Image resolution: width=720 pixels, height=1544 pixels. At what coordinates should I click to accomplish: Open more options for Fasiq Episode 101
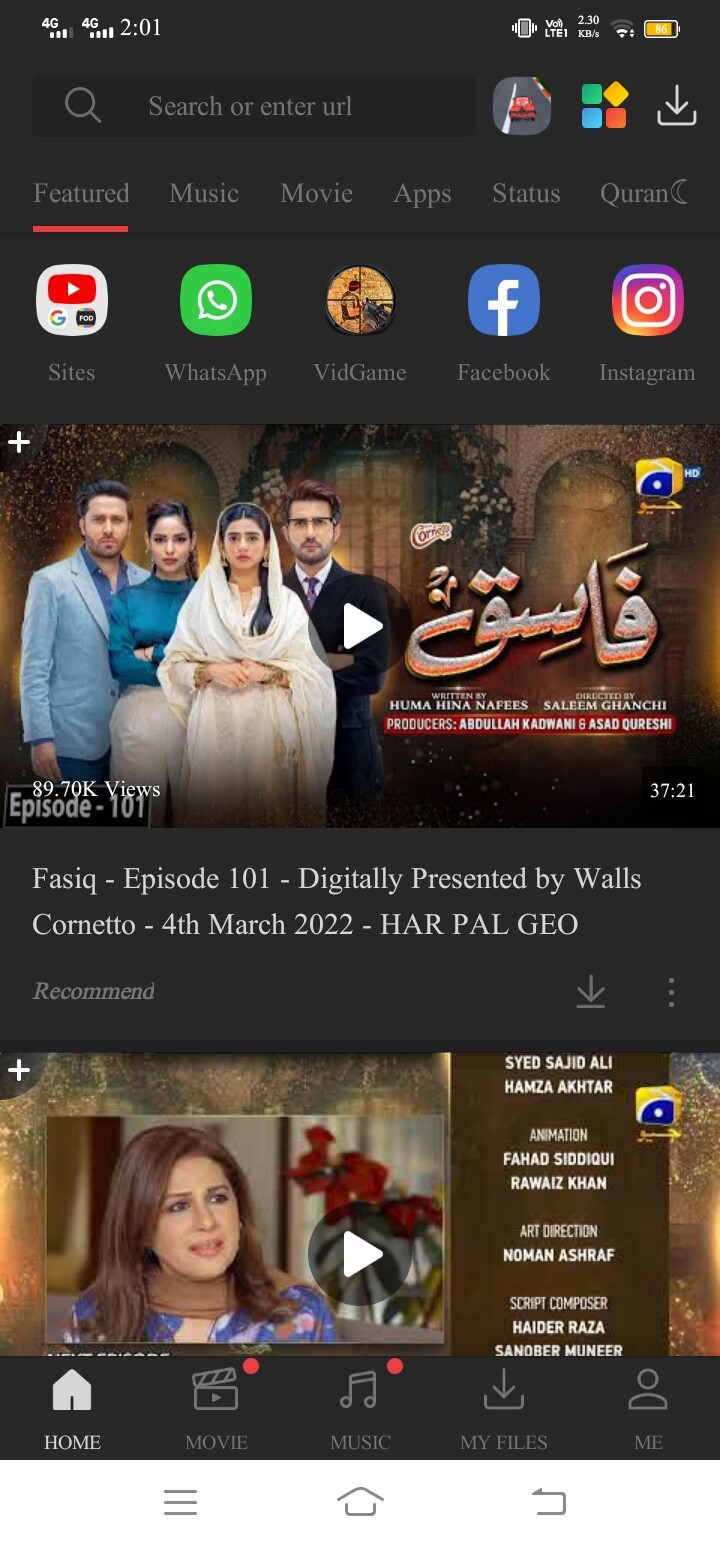[671, 991]
